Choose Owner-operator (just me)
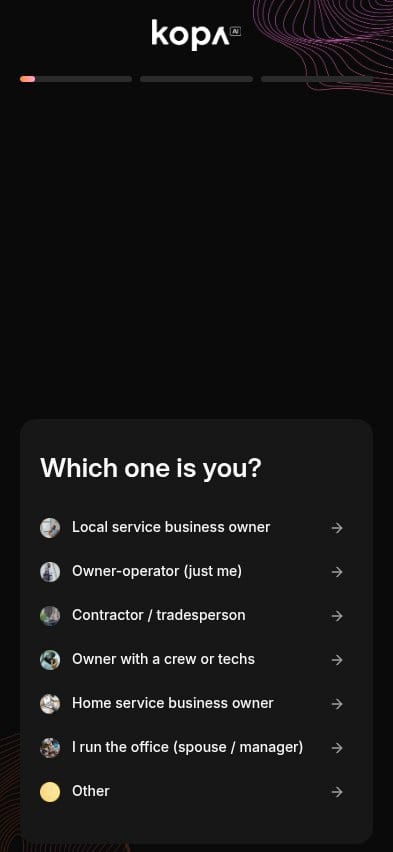The height and width of the screenshot is (852, 393). tap(191, 572)
